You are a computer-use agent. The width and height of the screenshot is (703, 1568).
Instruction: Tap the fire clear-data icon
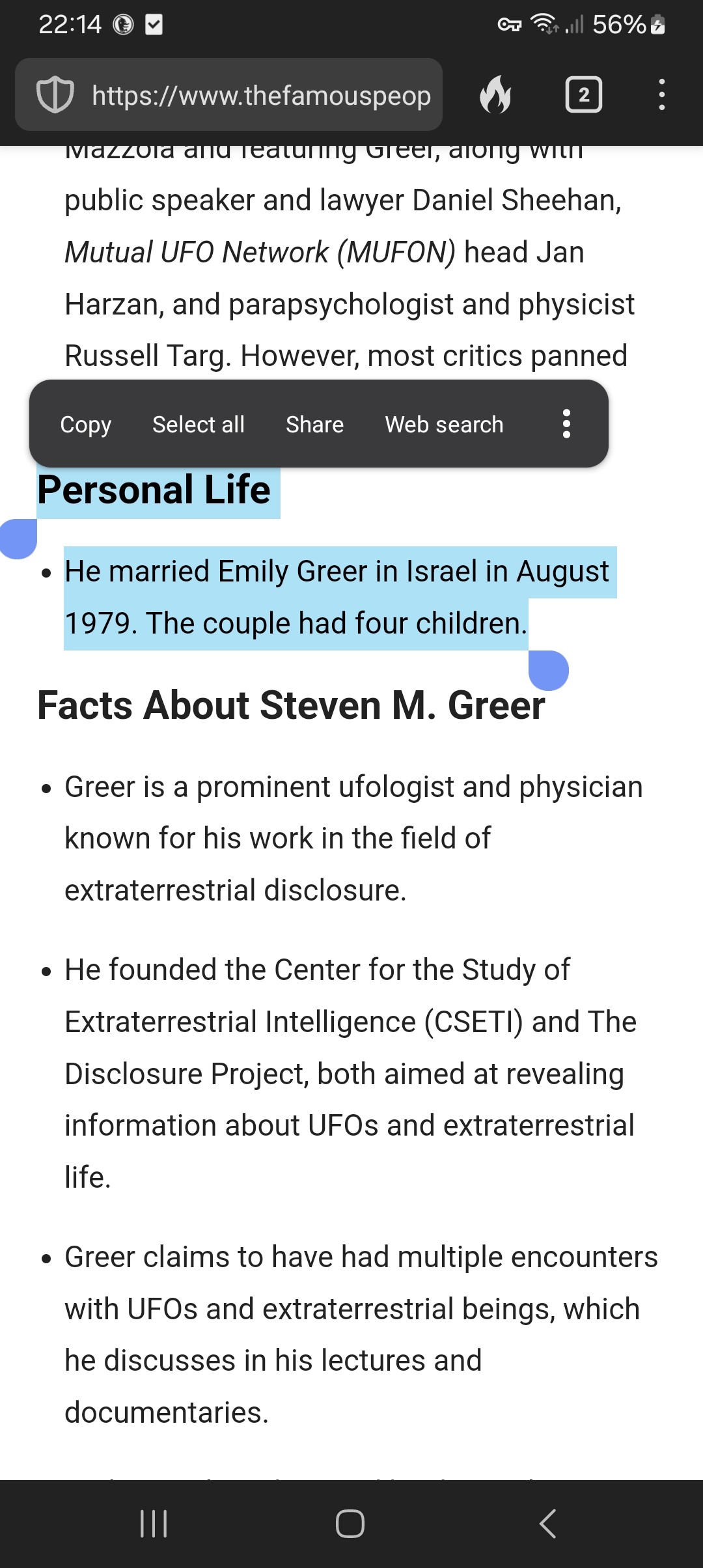tap(495, 95)
